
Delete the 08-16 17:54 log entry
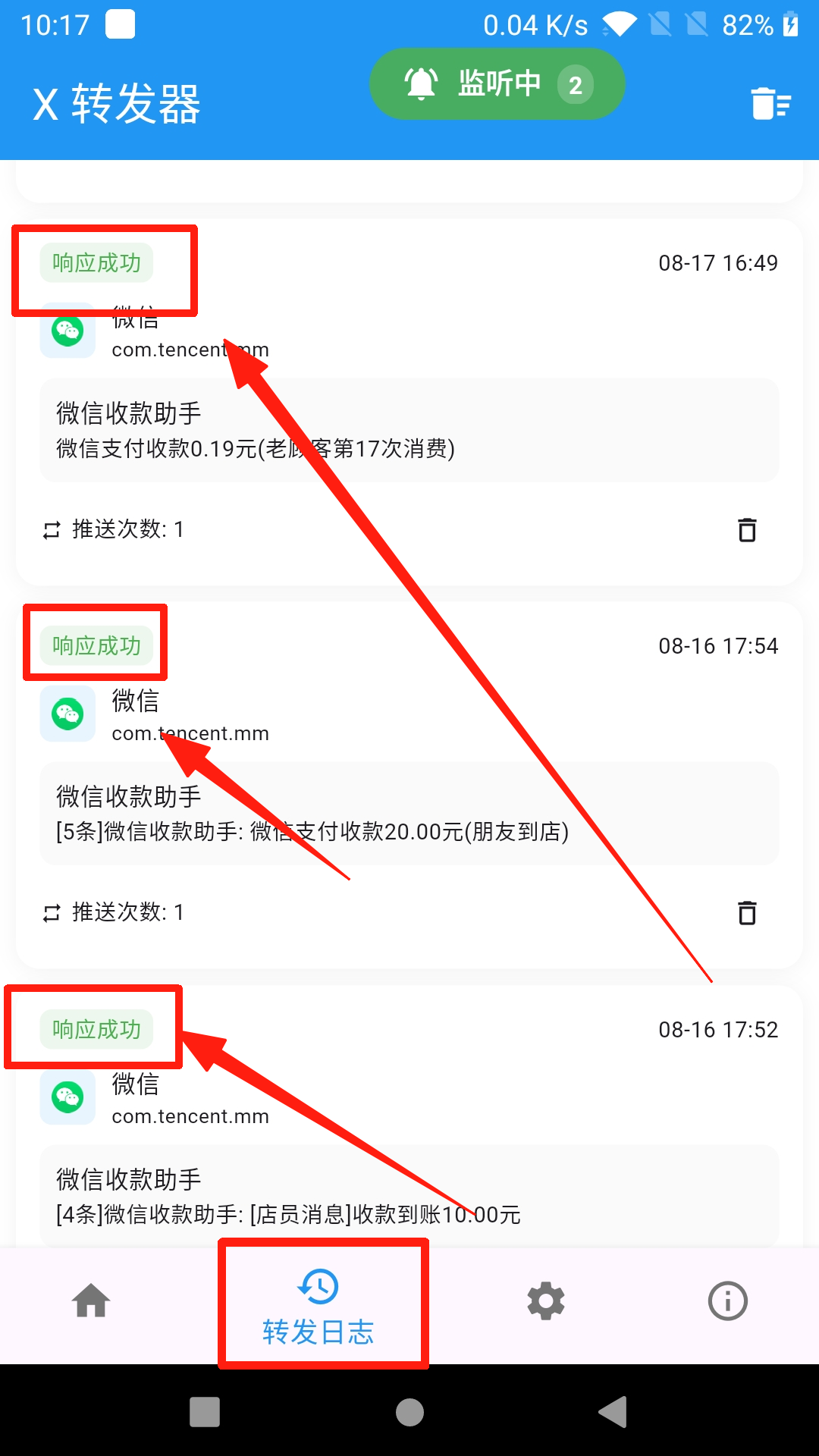(747, 912)
